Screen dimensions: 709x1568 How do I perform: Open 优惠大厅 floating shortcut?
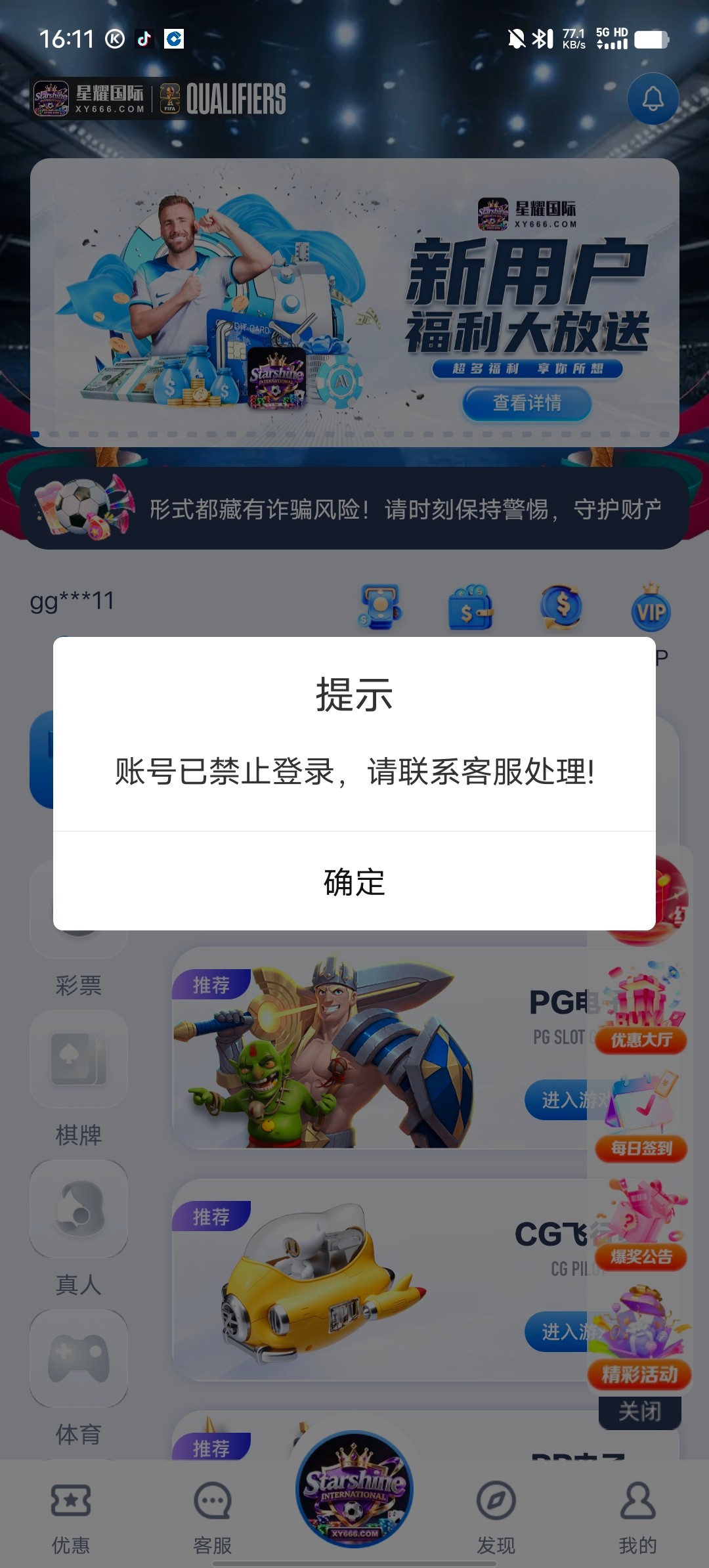click(641, 1011)
